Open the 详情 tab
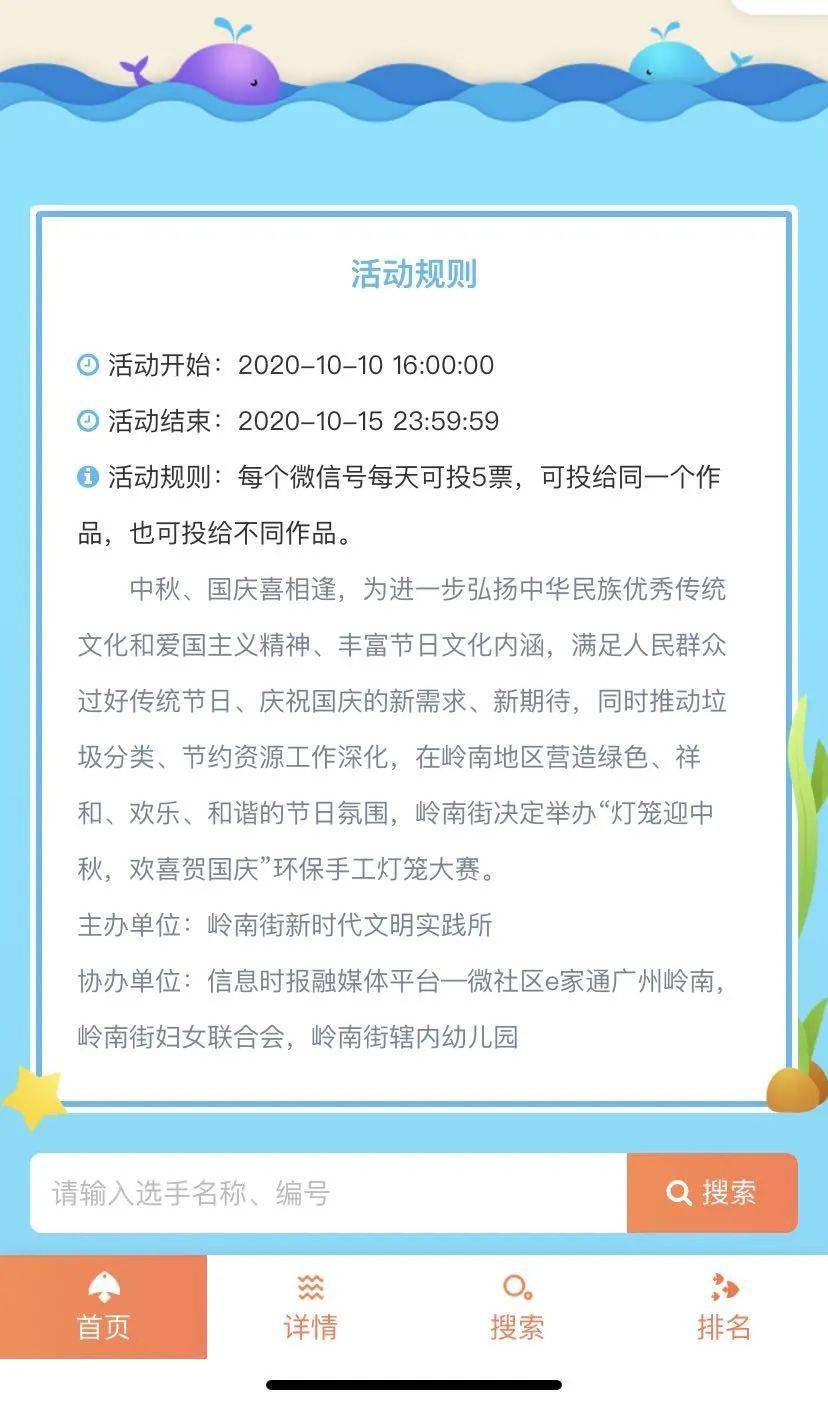The width and height of the screenshot is (828, 1406). point(311,1327)
